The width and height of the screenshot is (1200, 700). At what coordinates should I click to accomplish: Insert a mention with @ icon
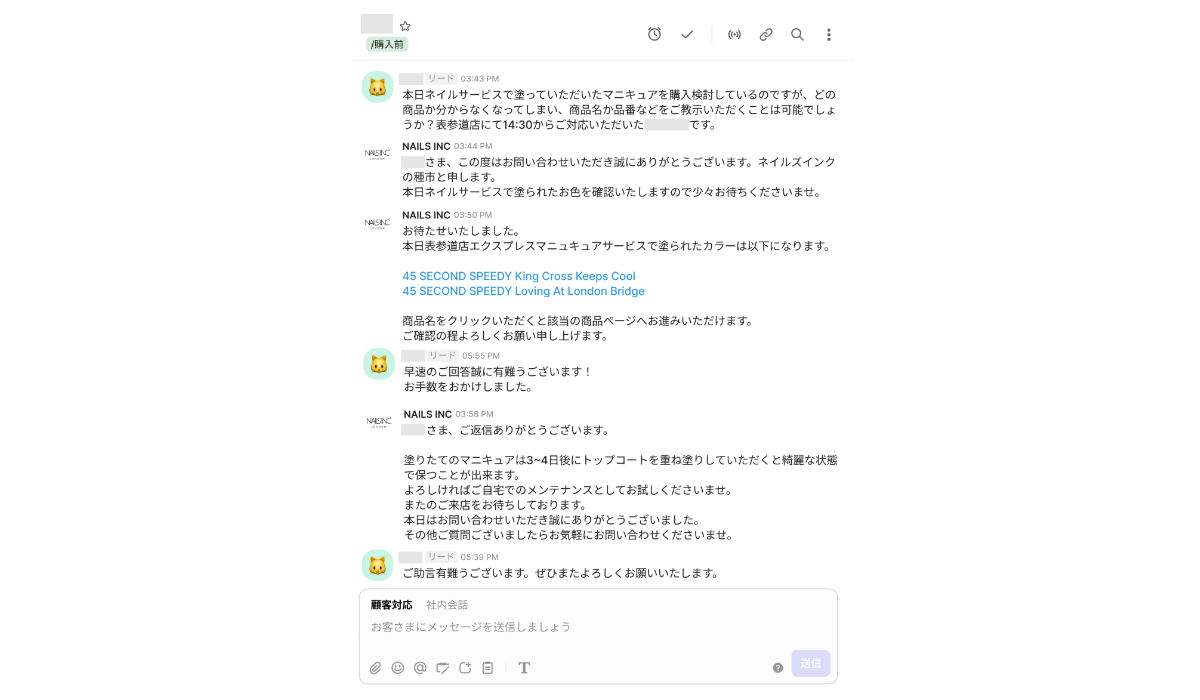(x=420, y=668)
